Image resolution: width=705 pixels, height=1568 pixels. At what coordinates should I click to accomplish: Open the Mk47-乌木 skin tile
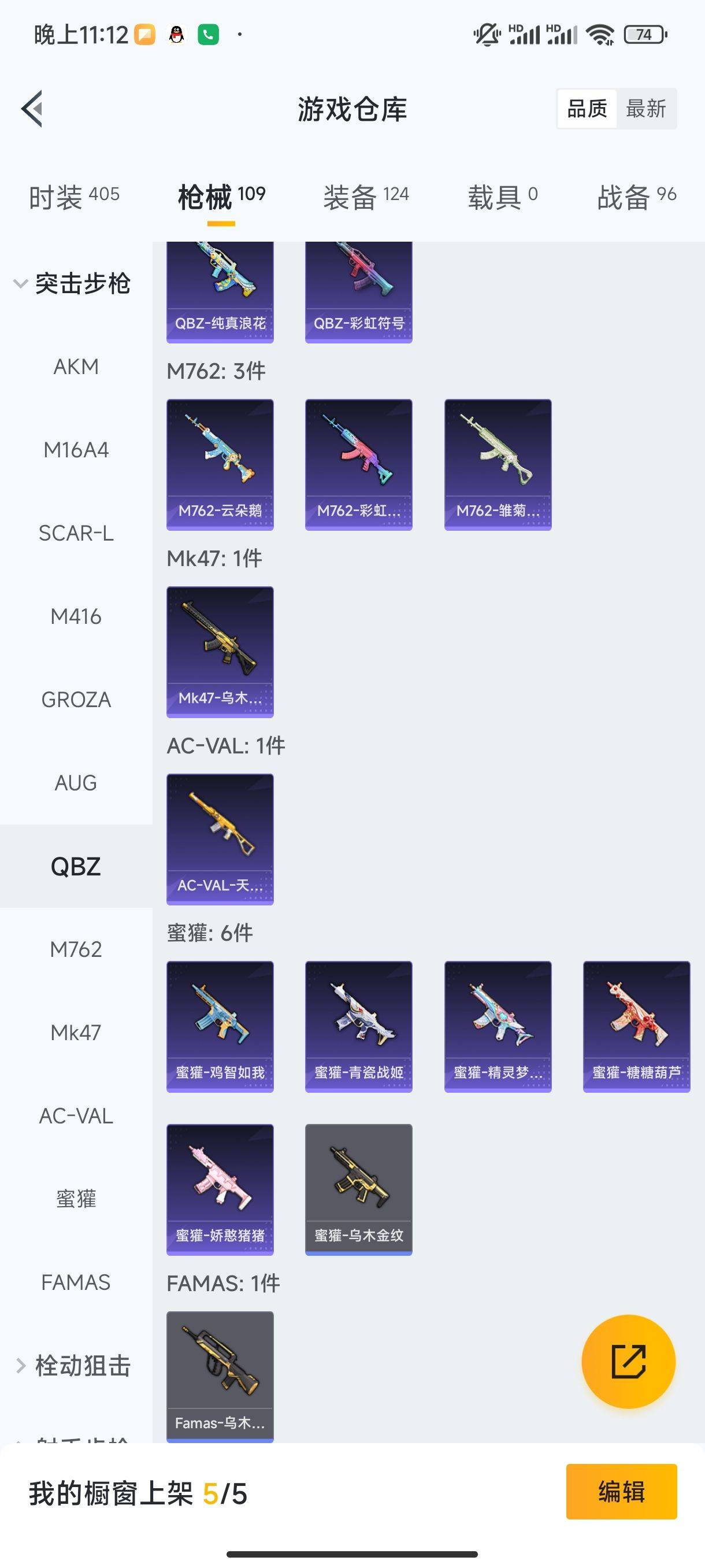[x=220, y=651]
